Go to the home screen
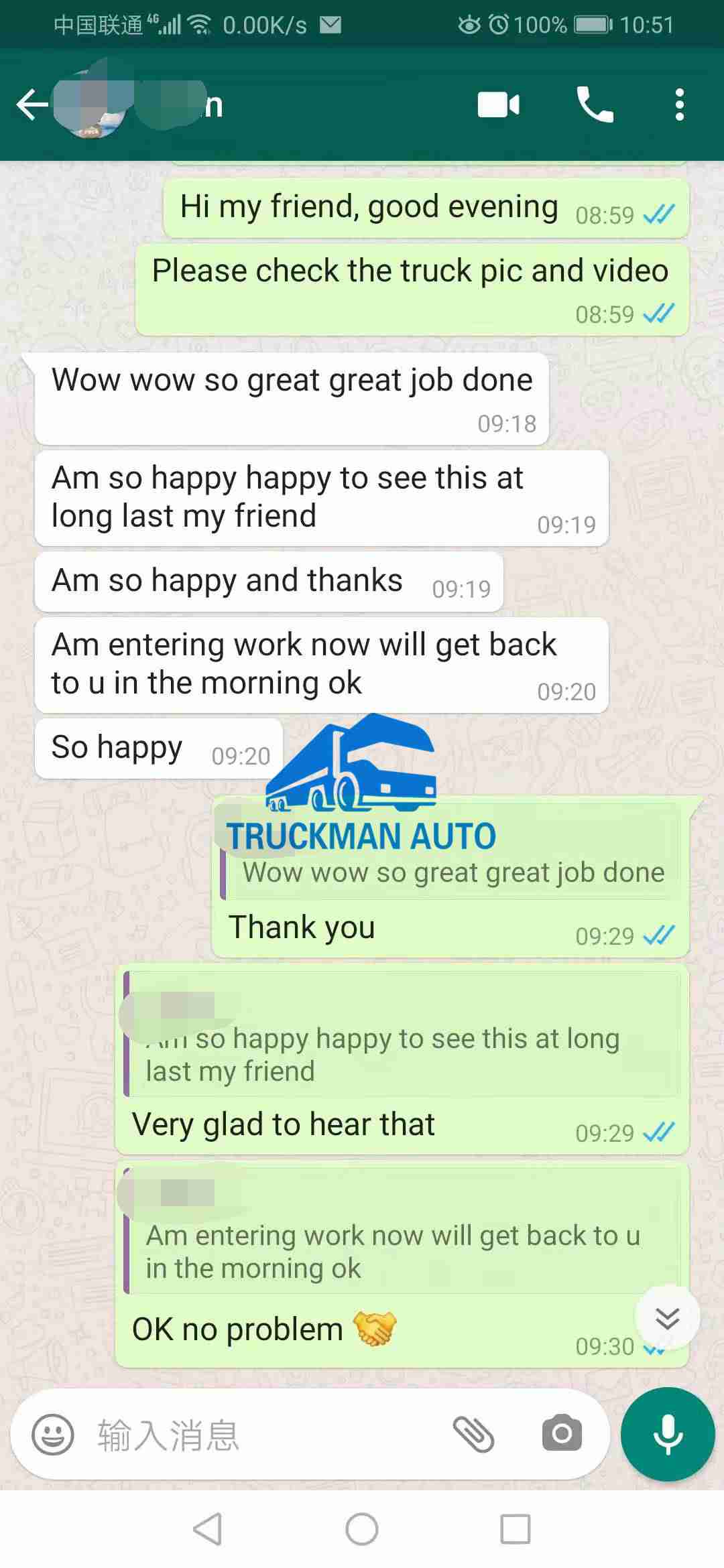 [362, 1530]
